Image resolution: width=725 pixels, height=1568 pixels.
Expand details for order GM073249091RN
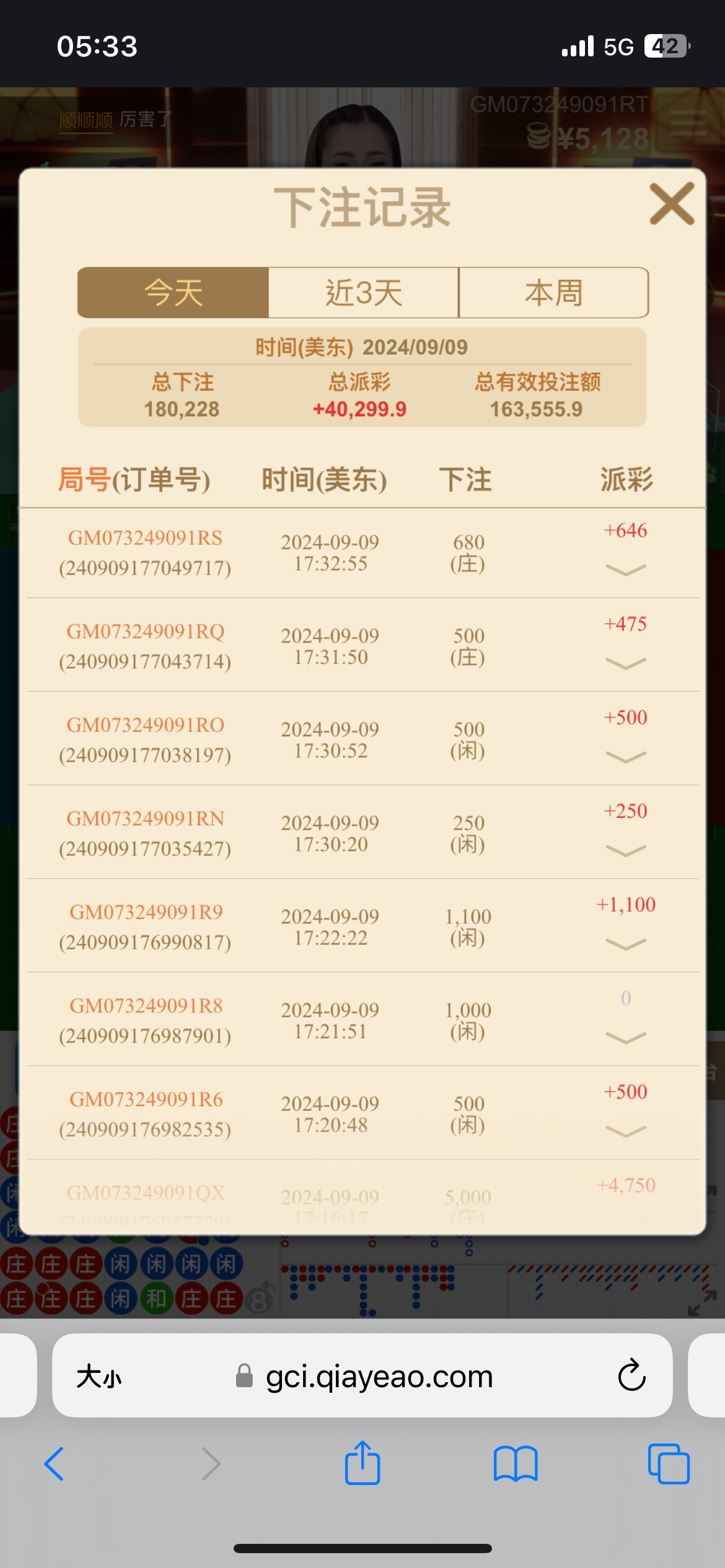(625, 850)
